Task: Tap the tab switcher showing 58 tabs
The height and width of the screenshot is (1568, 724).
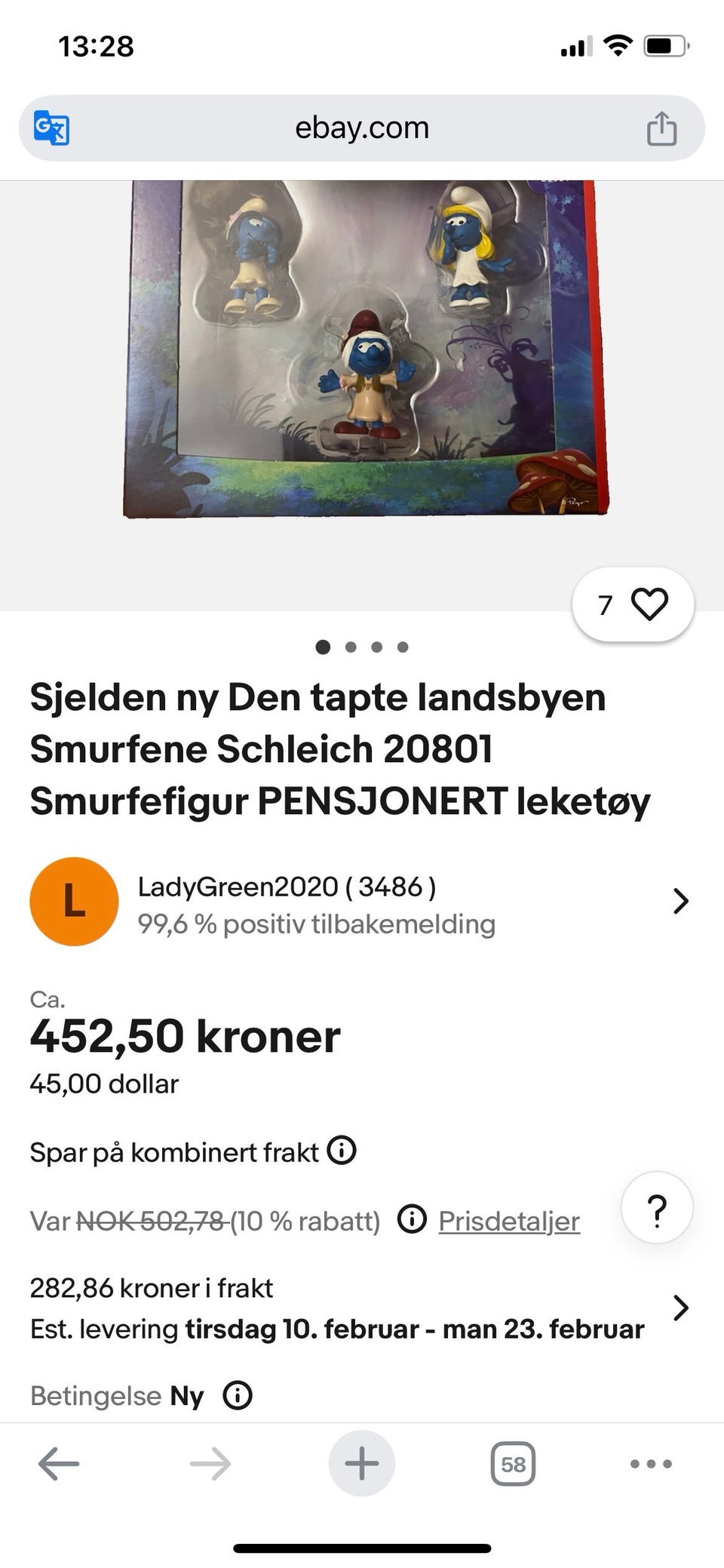Action: click(512, 1462)
